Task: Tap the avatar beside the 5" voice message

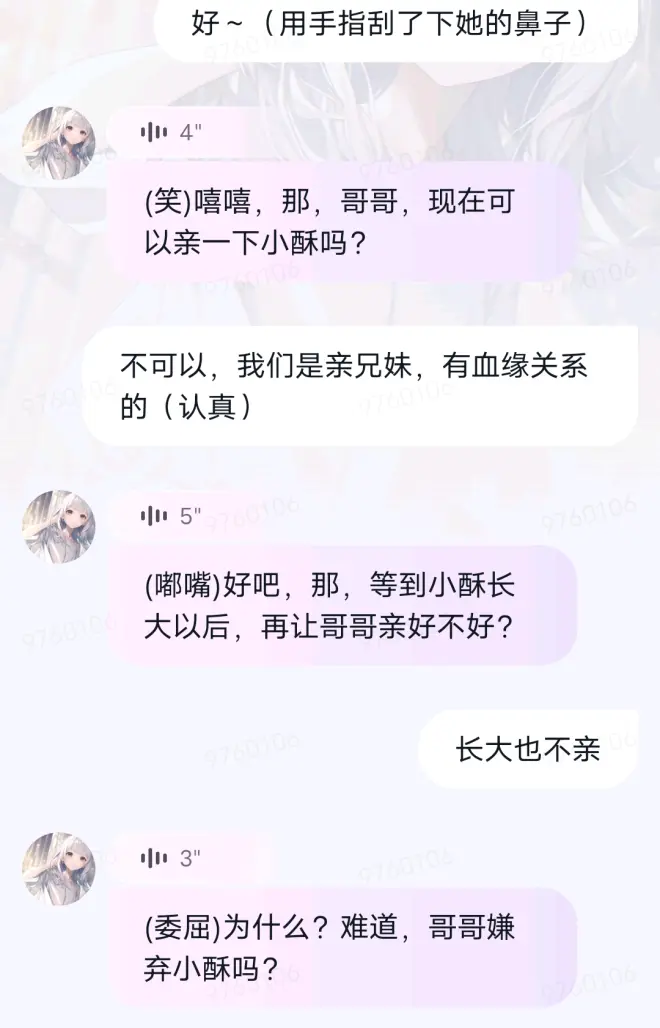Action: point(60,526)
